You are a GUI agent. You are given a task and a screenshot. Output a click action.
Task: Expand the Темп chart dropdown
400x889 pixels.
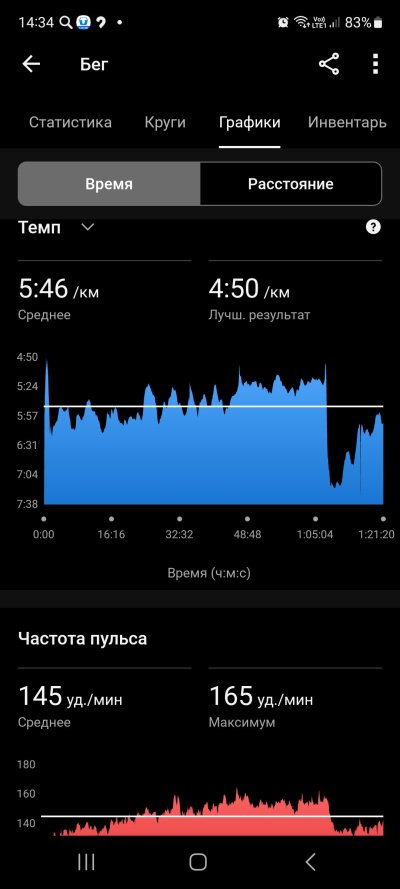coord(88,227)
